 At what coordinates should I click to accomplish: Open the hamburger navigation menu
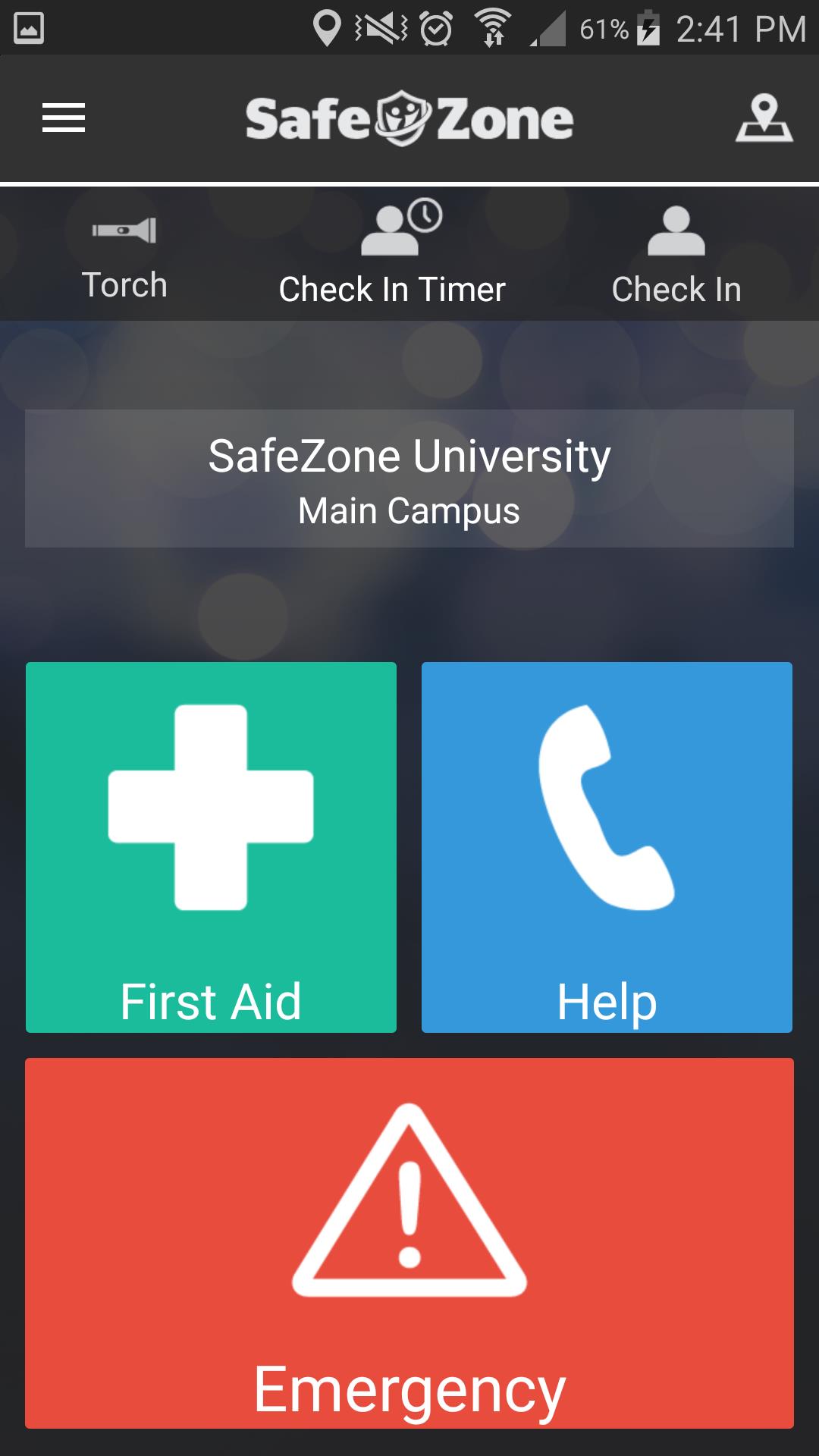point(64,118)
